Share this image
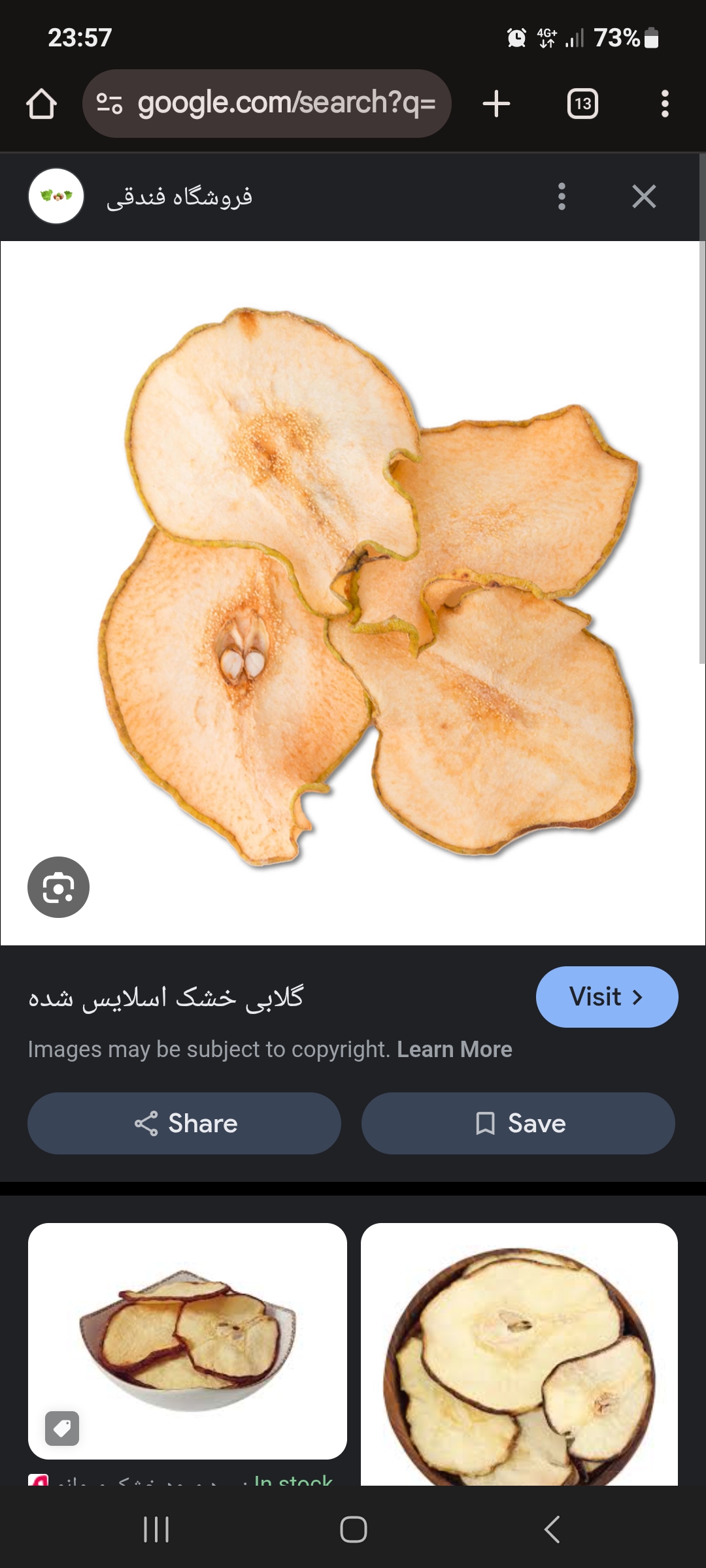The image size is (706, 1568). tap(184, 1123)
